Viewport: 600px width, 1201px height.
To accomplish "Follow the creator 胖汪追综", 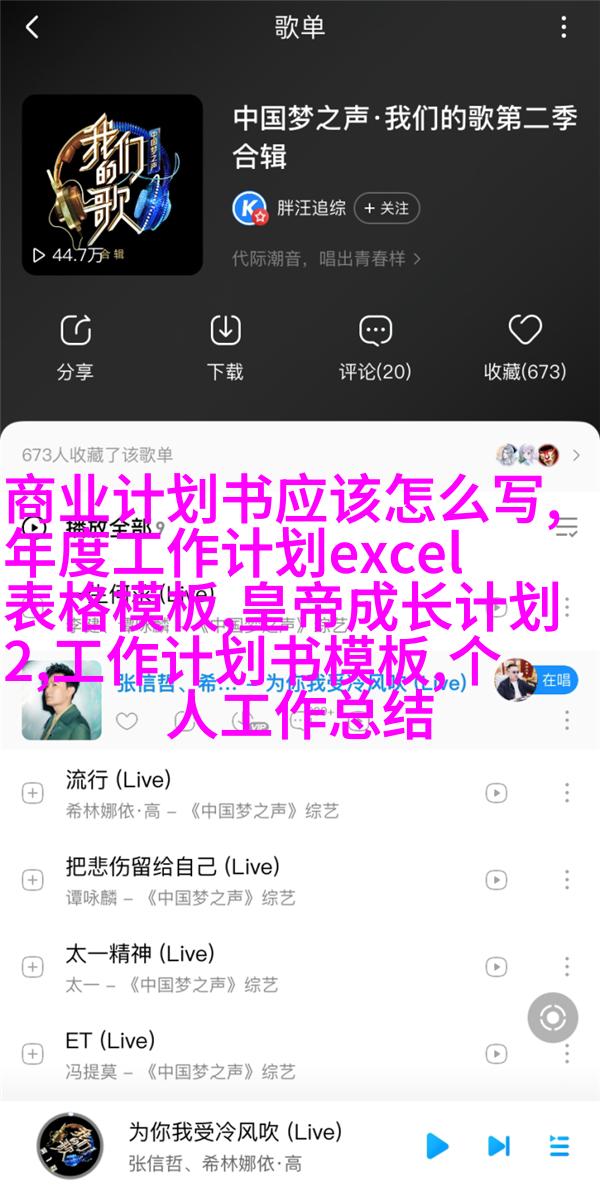I will pos(388,208).
